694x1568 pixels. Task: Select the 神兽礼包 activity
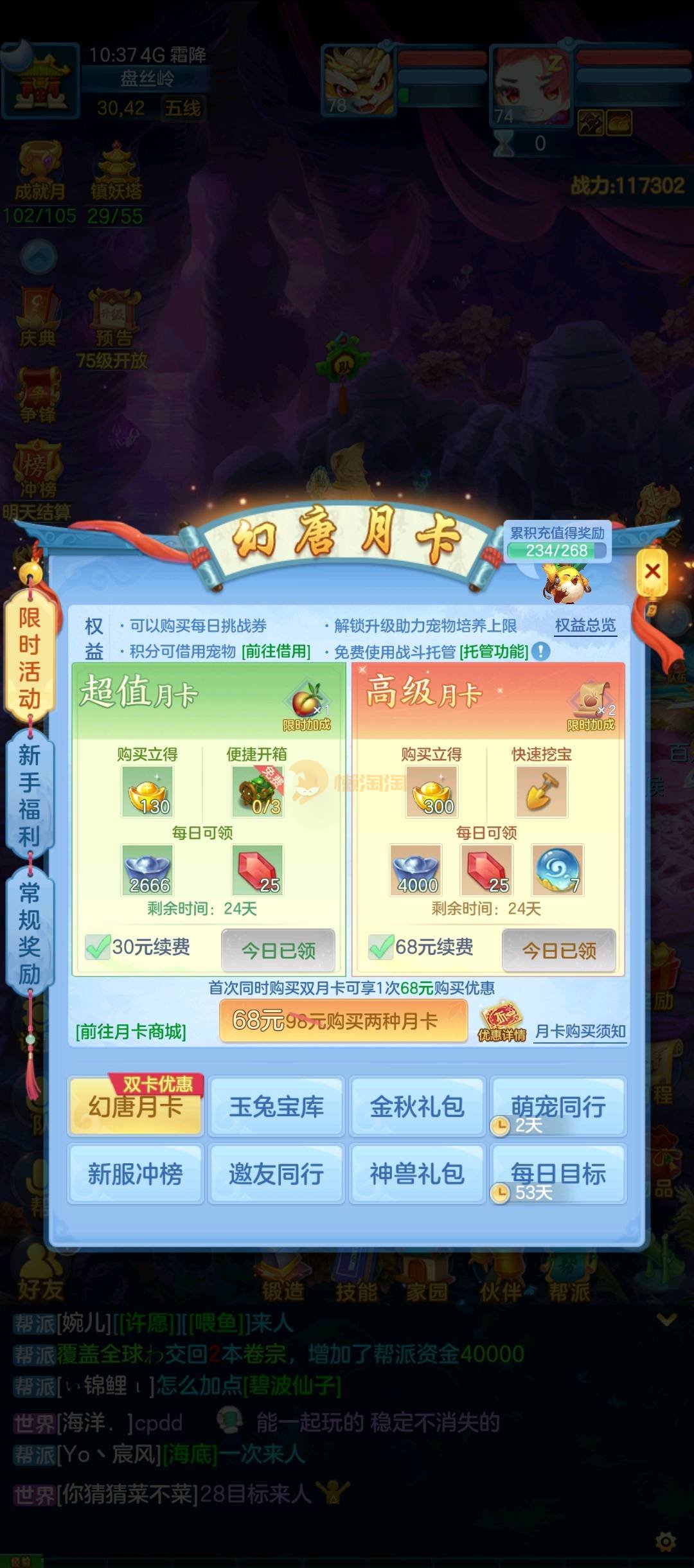pos(417,1174)
